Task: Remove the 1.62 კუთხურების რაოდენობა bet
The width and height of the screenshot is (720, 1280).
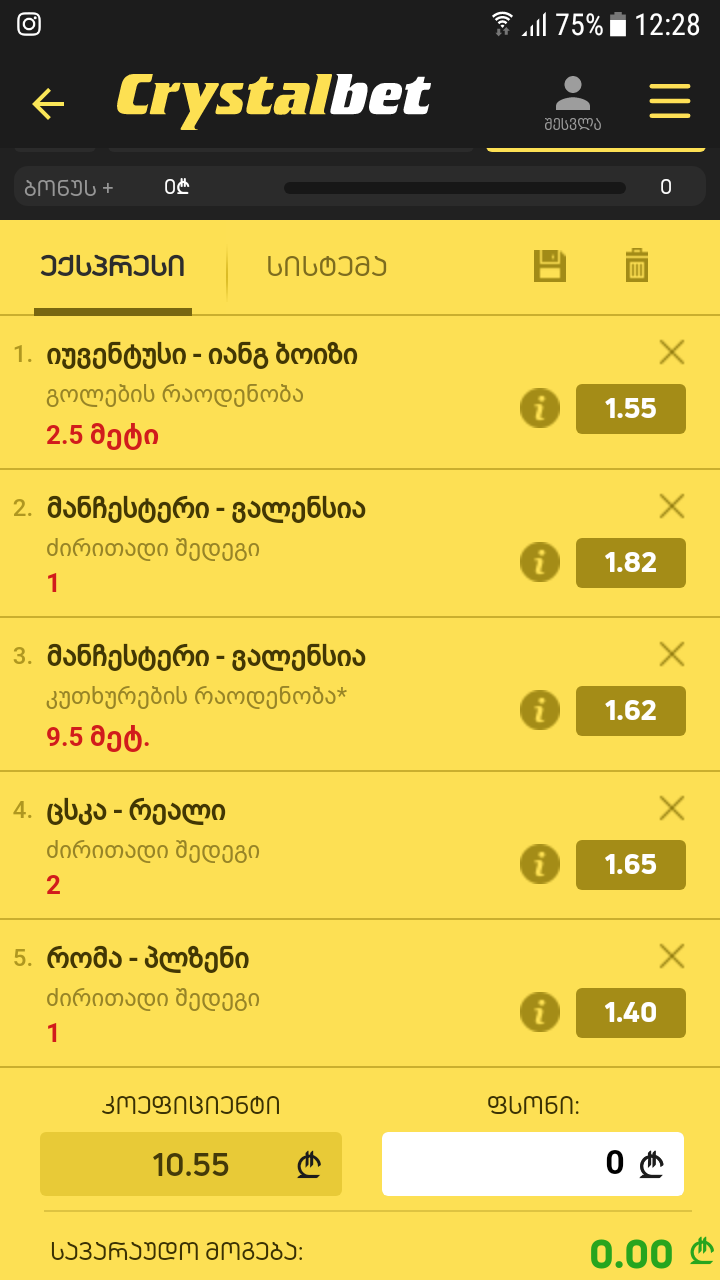Action: click(x=672, y=654)
